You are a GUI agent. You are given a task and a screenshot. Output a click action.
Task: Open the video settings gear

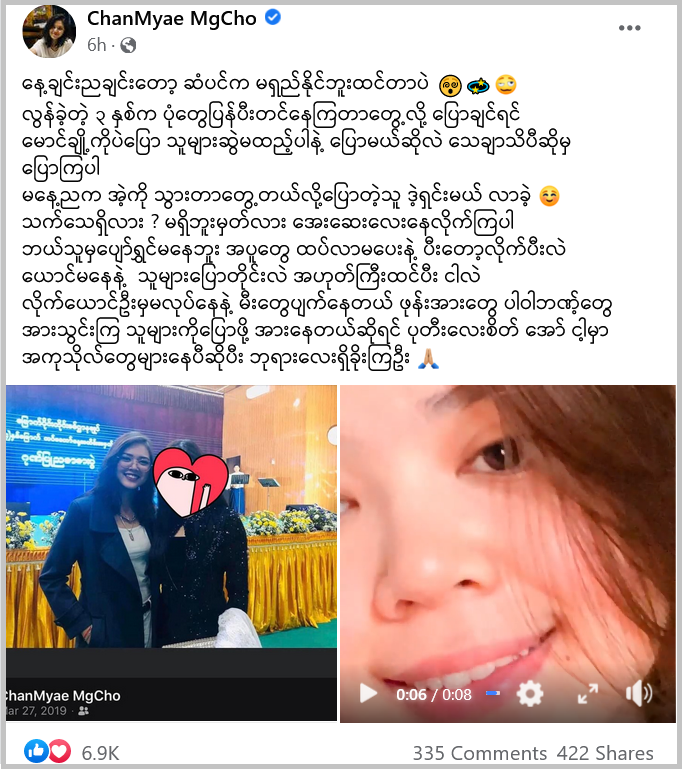click(x=529, y=693)
